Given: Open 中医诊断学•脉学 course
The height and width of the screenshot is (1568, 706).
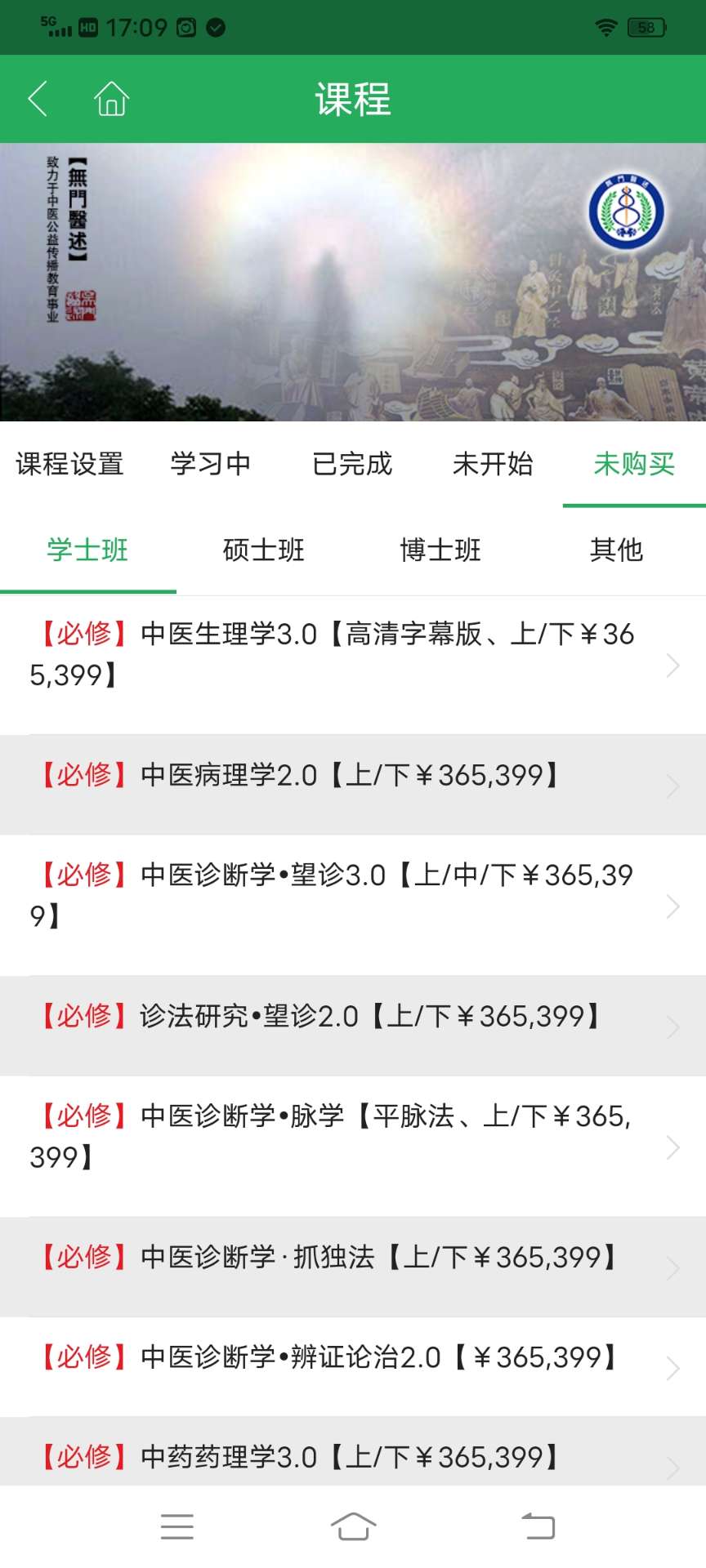Looking at the screenshot, I should [x=353, y=1147].
